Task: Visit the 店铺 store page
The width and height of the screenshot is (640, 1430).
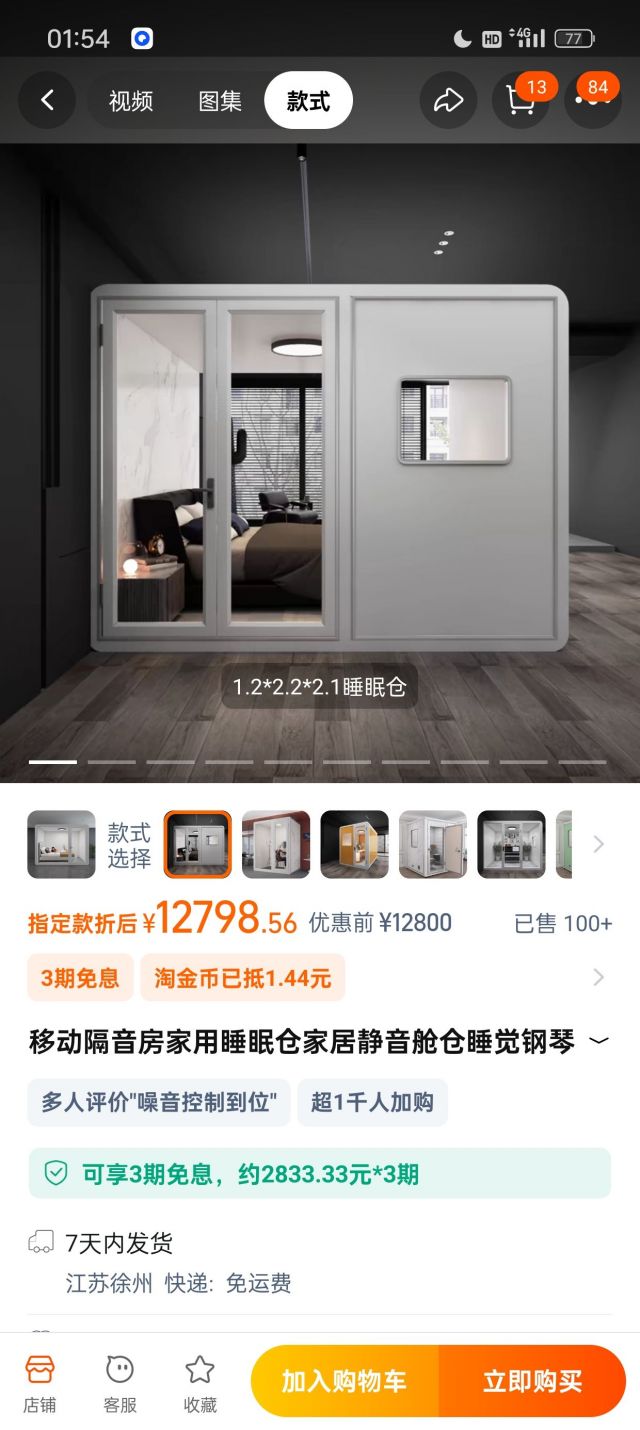Action: tap(40, 1382)
